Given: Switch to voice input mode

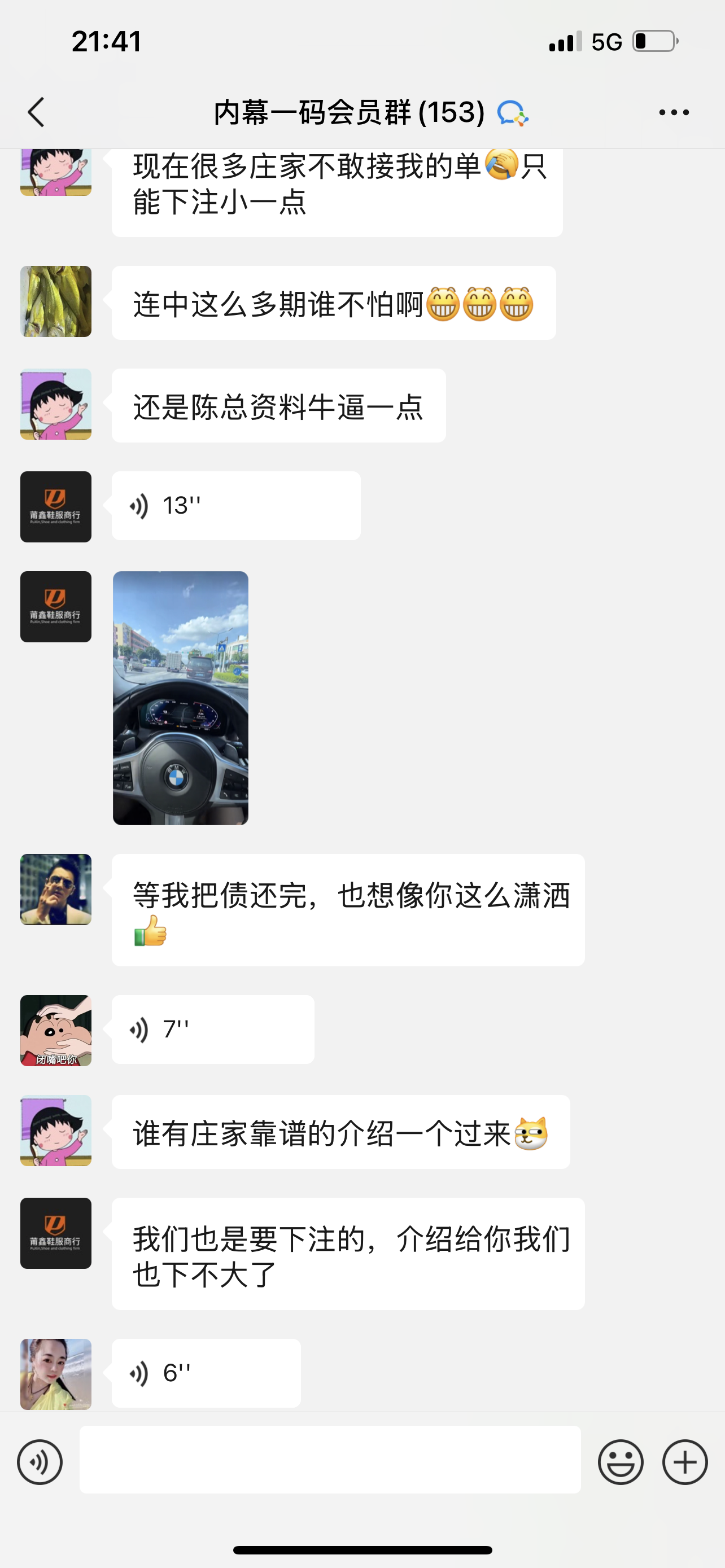Looking at the screenshot, I should pyautogui.click(x=40, y=1461).
